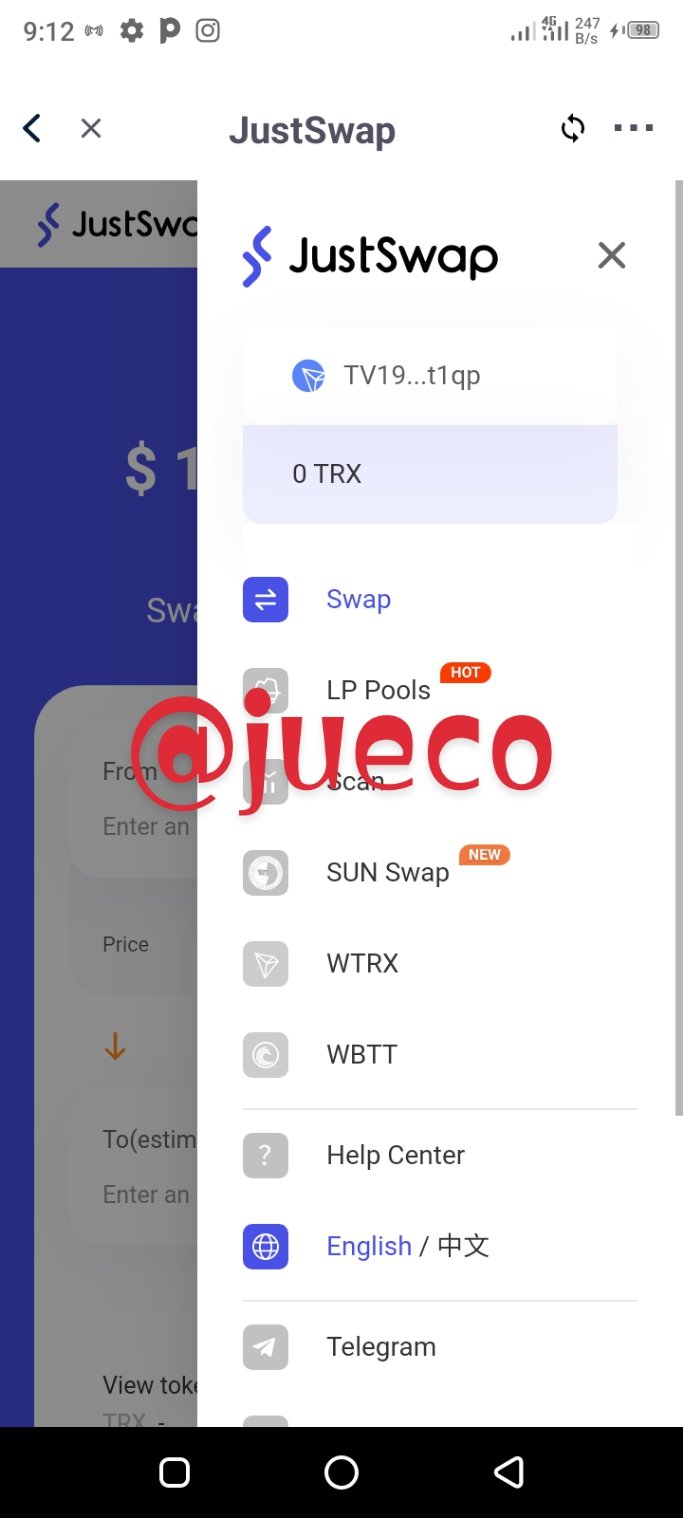683x1518 pixels.
Task: Open LP Pools
Action: pos(378,690)
